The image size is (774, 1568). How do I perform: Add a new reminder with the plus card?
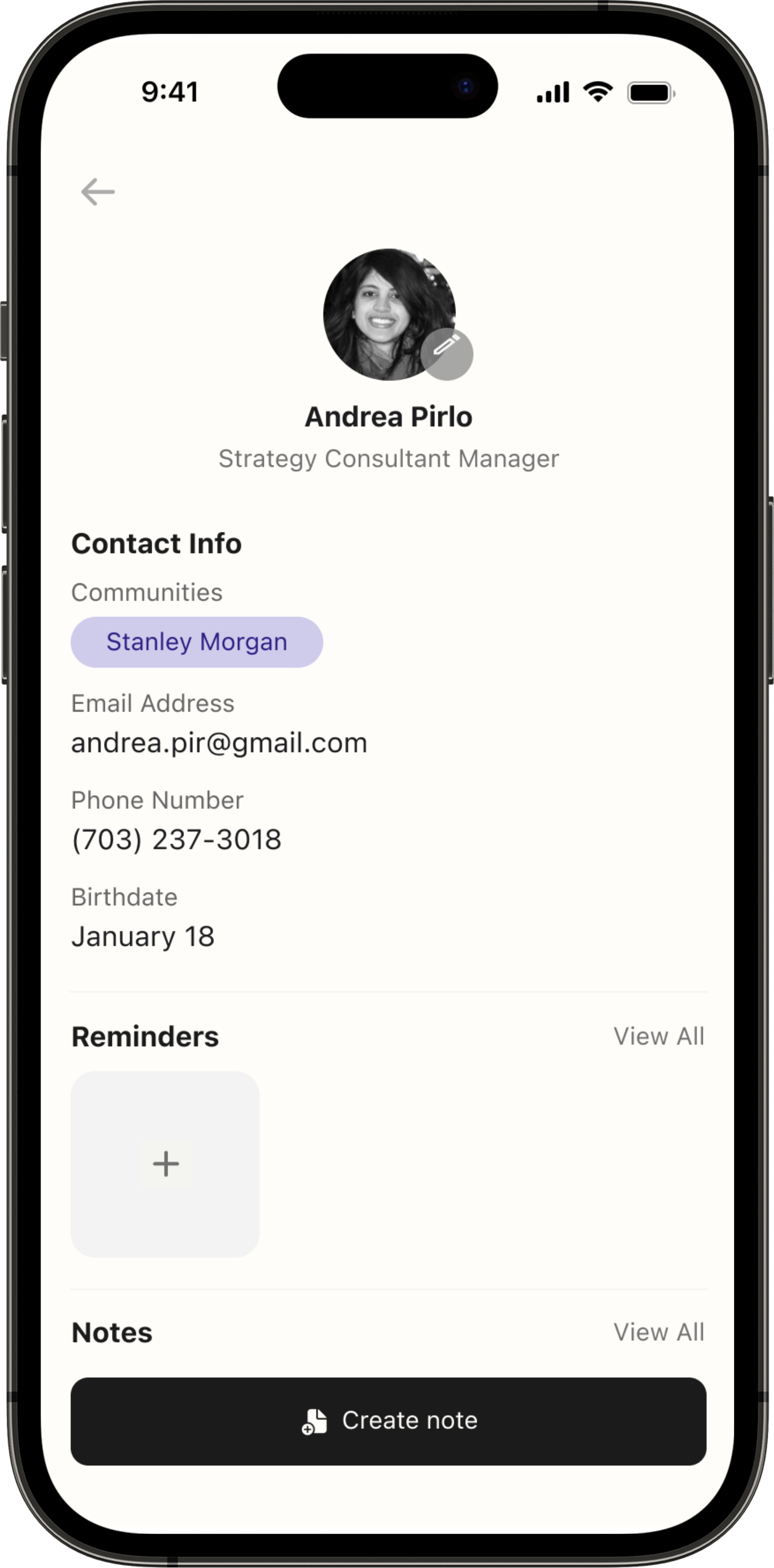coord(165,1164)
